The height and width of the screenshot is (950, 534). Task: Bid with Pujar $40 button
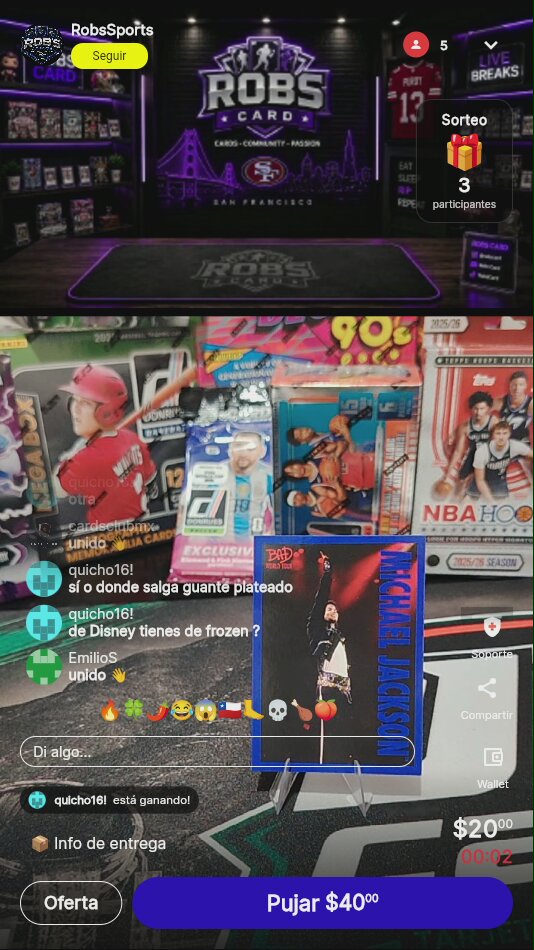click(x=322, y=903)
